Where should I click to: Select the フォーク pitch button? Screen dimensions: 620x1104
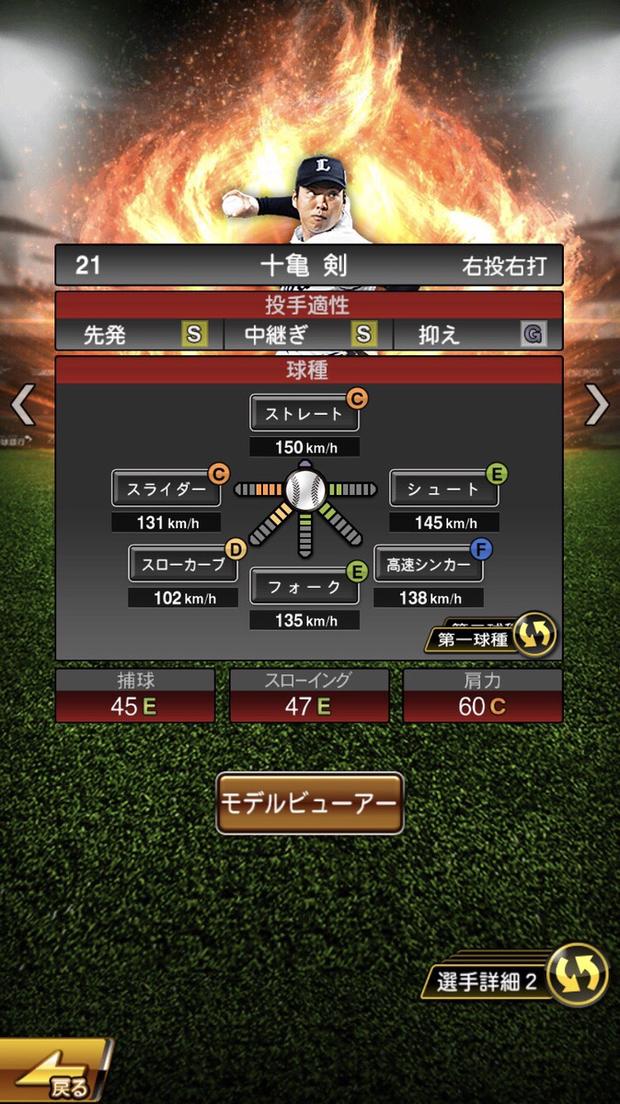point(304,587)
